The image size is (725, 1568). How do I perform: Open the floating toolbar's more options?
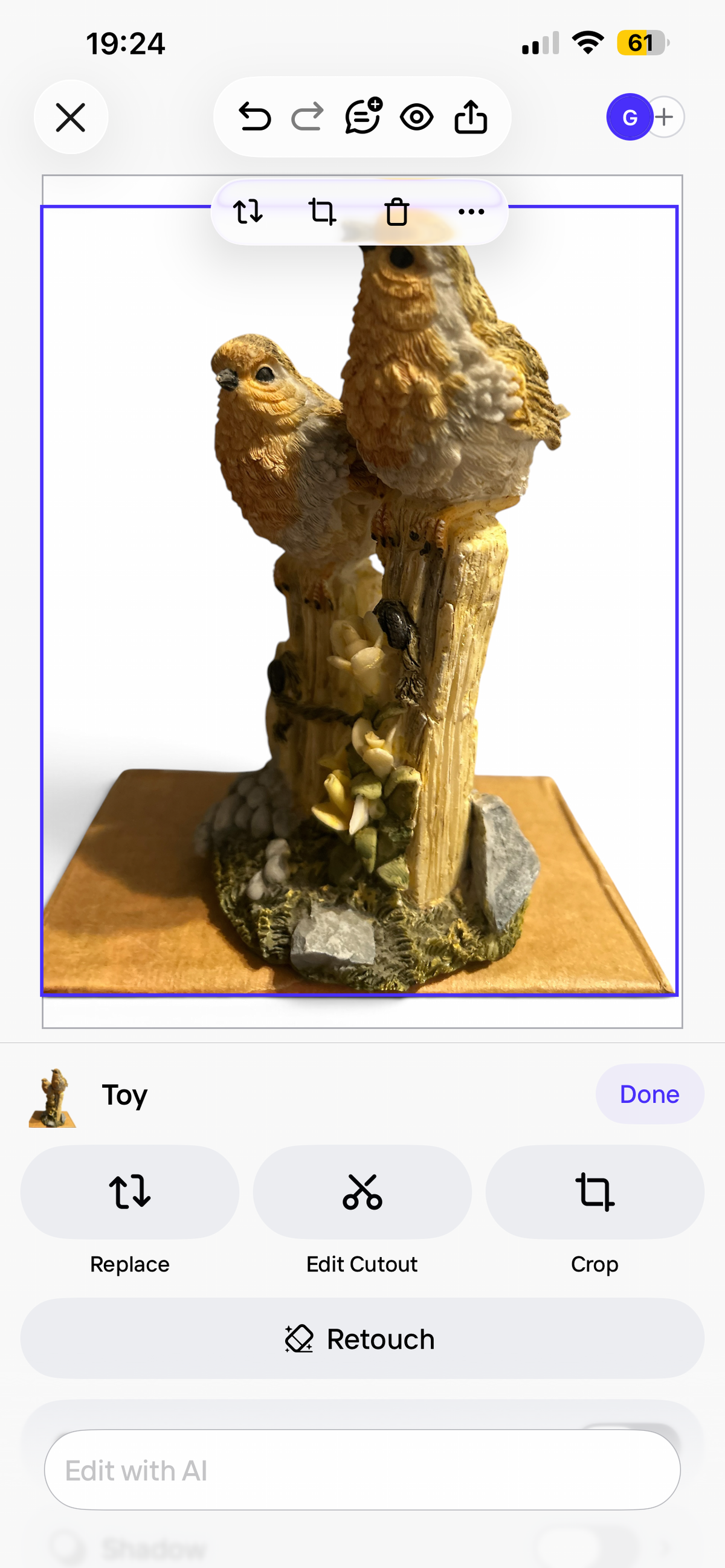471,212
